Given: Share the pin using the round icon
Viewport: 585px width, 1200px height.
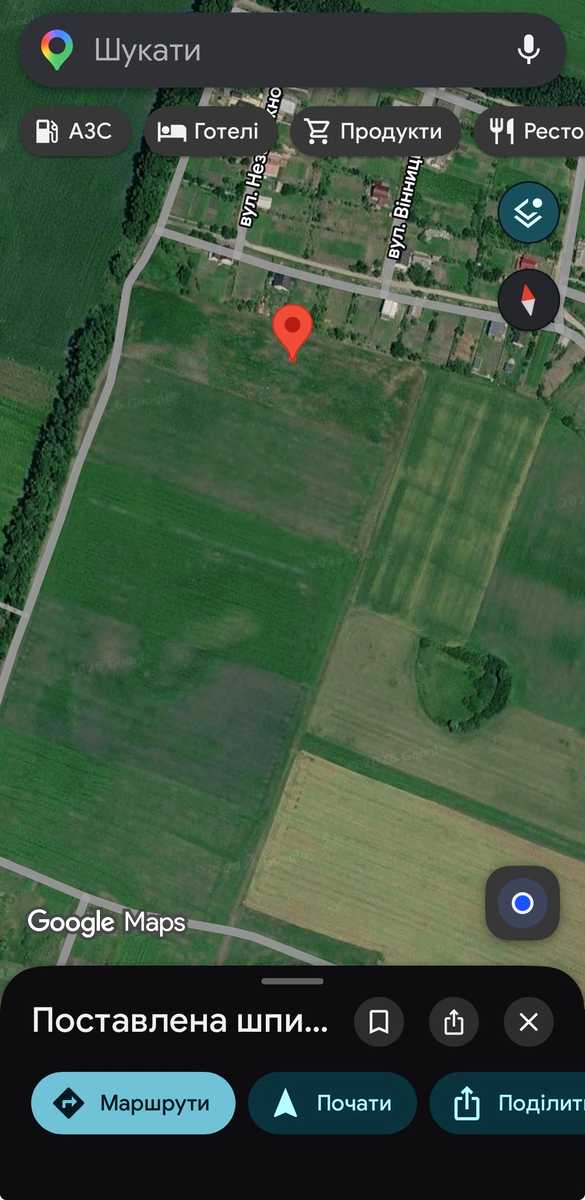Looking at the screenshot, I should [x=454, y=1022].
